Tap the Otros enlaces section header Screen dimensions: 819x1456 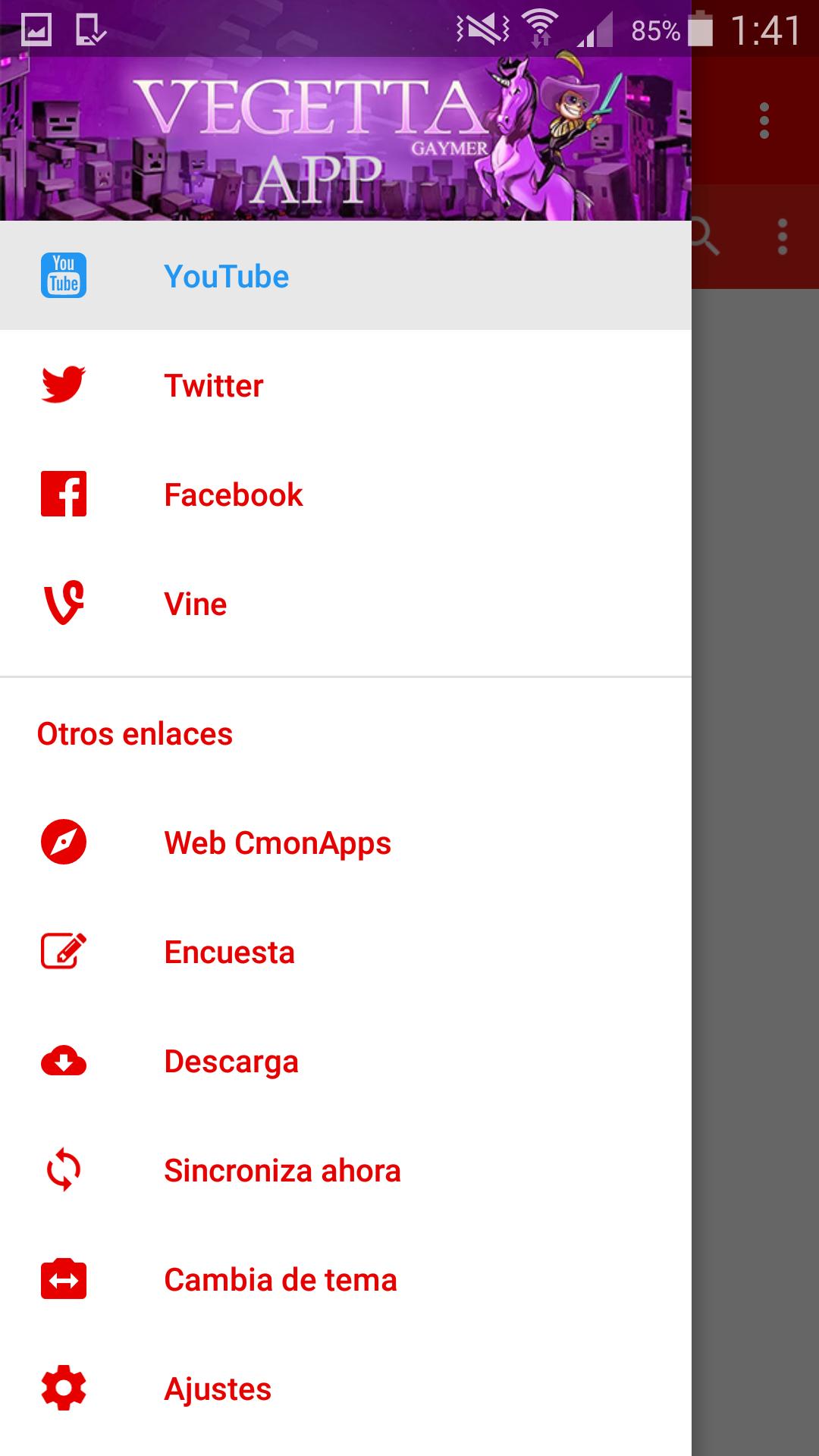[x=136, y=733]
